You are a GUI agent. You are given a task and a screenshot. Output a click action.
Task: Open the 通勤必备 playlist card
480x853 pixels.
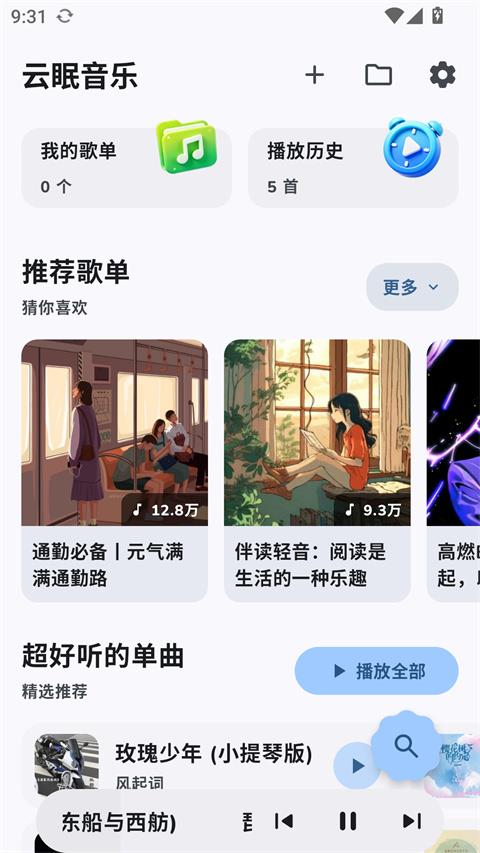pos(114,471)
